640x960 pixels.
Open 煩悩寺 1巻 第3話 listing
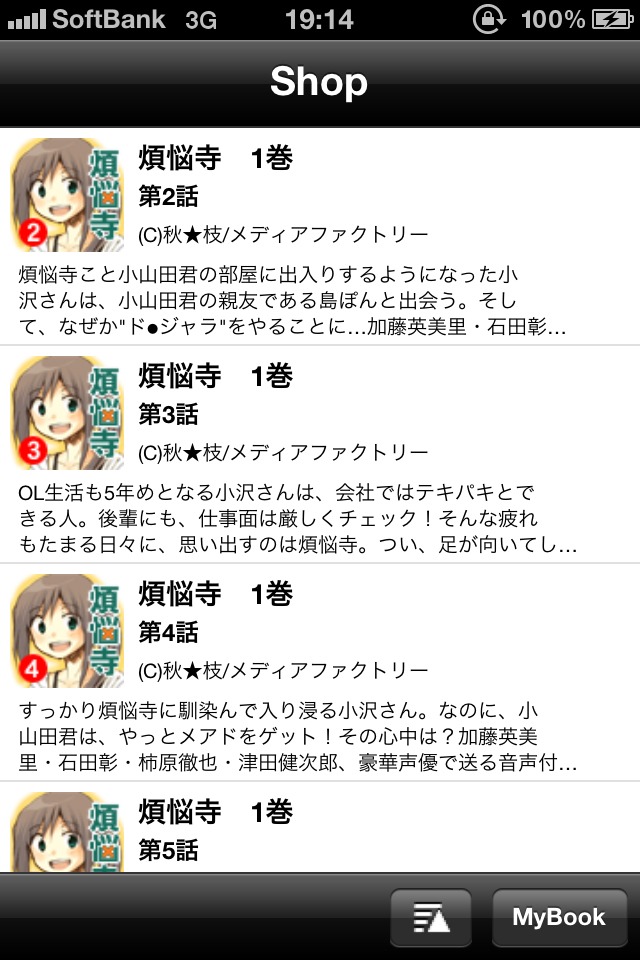tap(320, 454)
